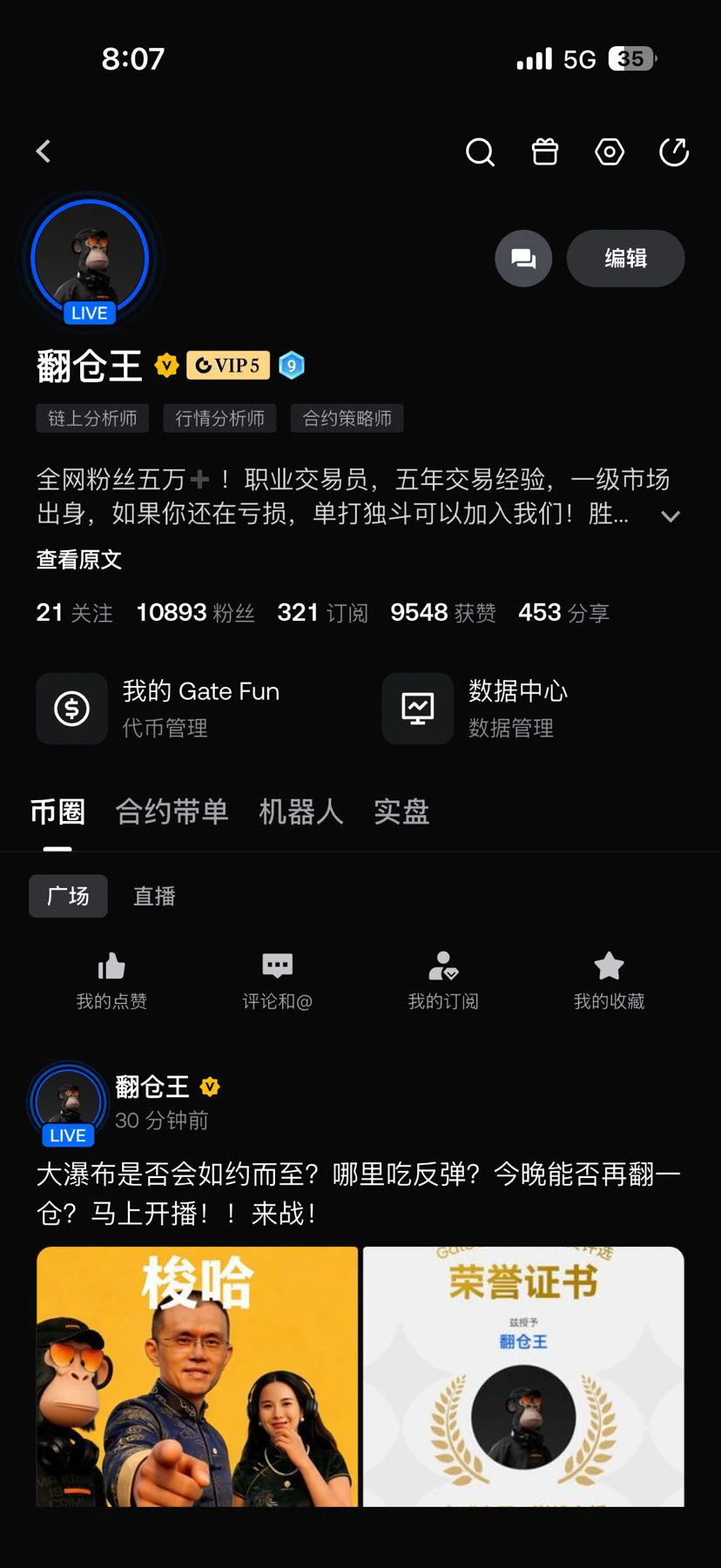Share this profile page
This screenshot has height=1568, width=721.
pyautogui.click(x=674, y=151)
